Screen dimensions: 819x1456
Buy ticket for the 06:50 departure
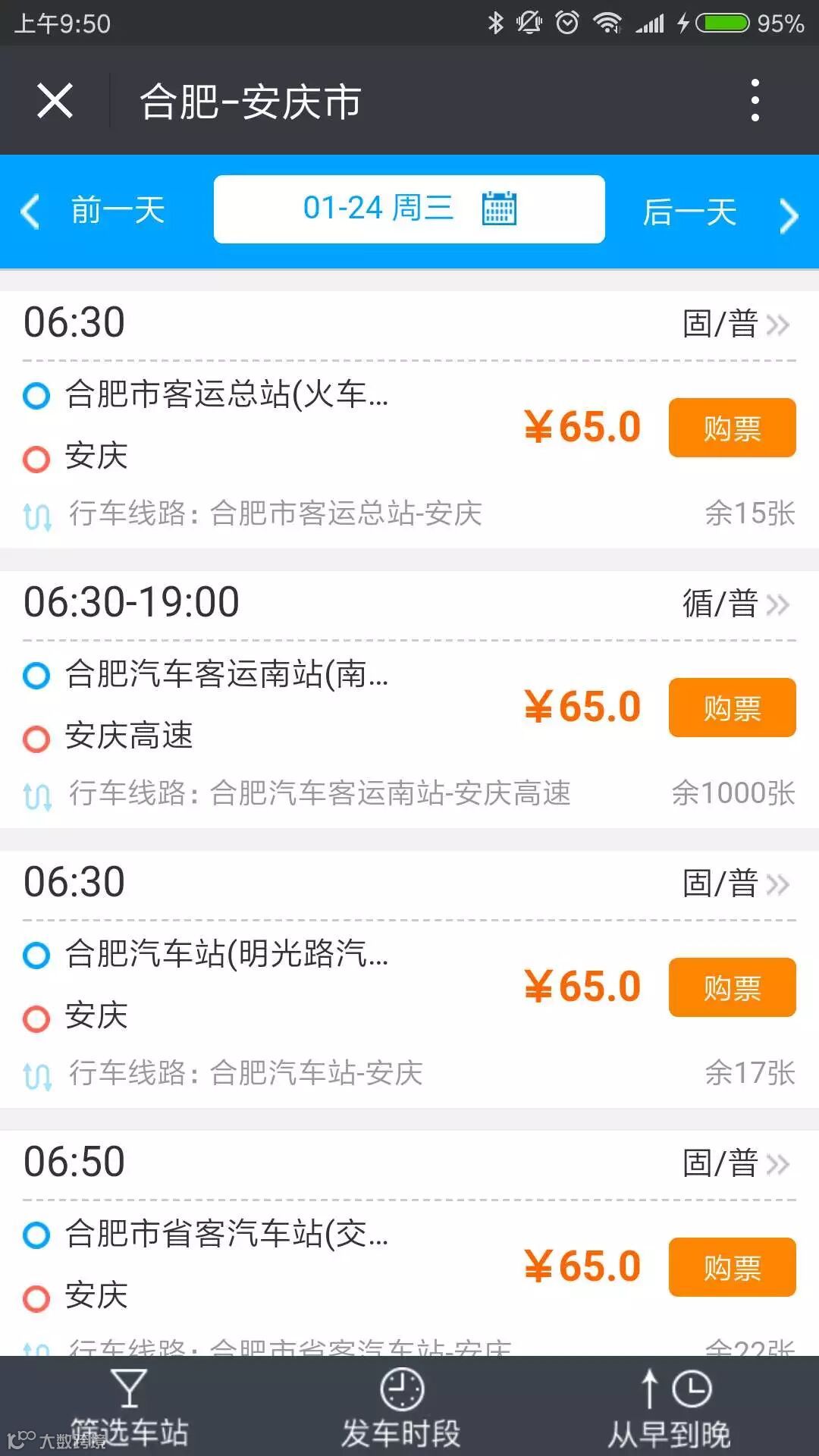[732, 1267]
